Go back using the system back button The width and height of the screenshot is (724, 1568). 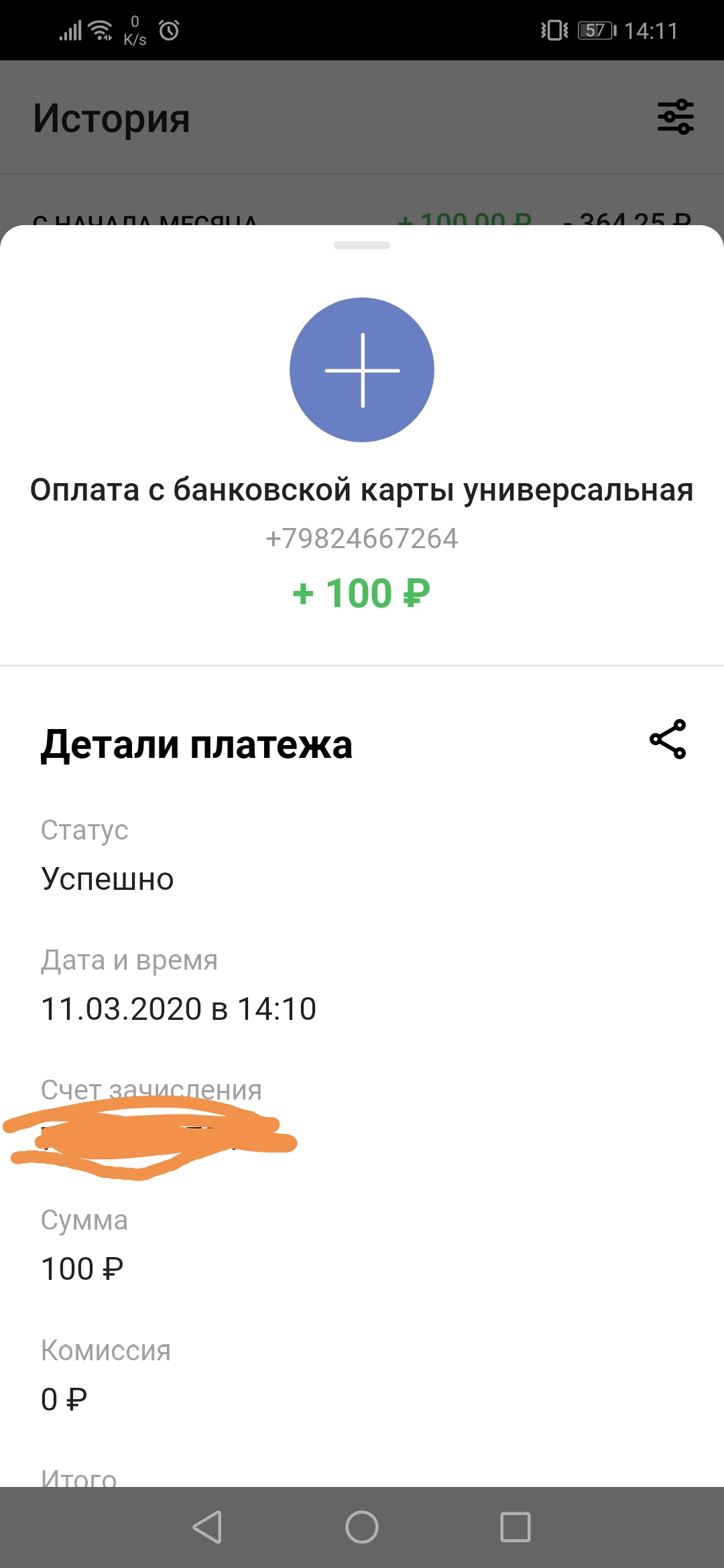[x=207, y=1527]
